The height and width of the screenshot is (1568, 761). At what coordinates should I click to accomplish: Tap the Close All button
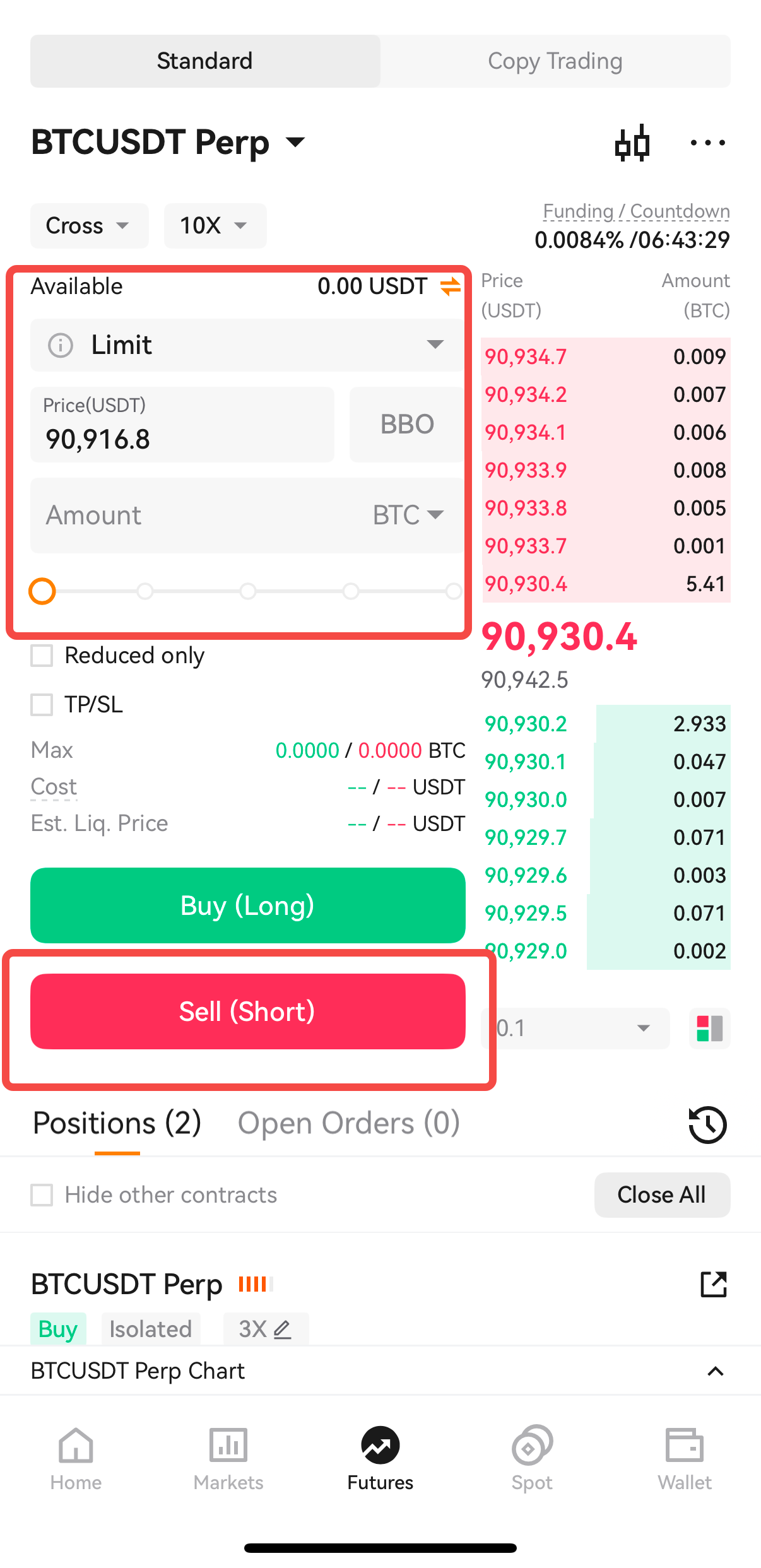(662, 1194)
